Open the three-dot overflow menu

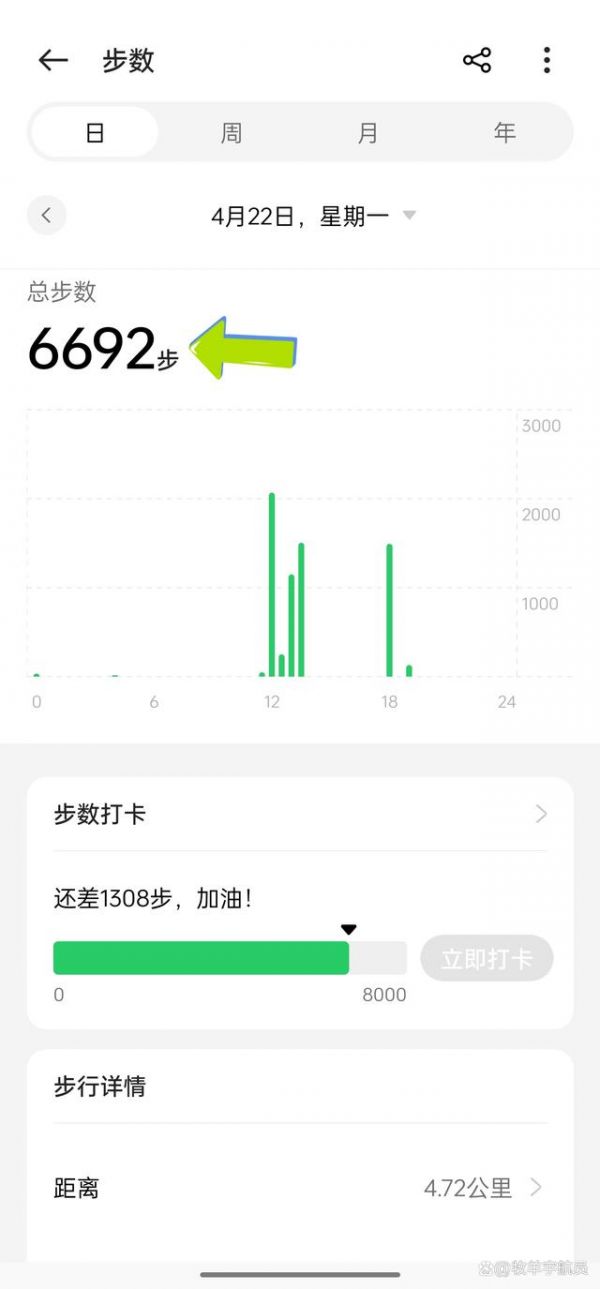click(546, 60)
